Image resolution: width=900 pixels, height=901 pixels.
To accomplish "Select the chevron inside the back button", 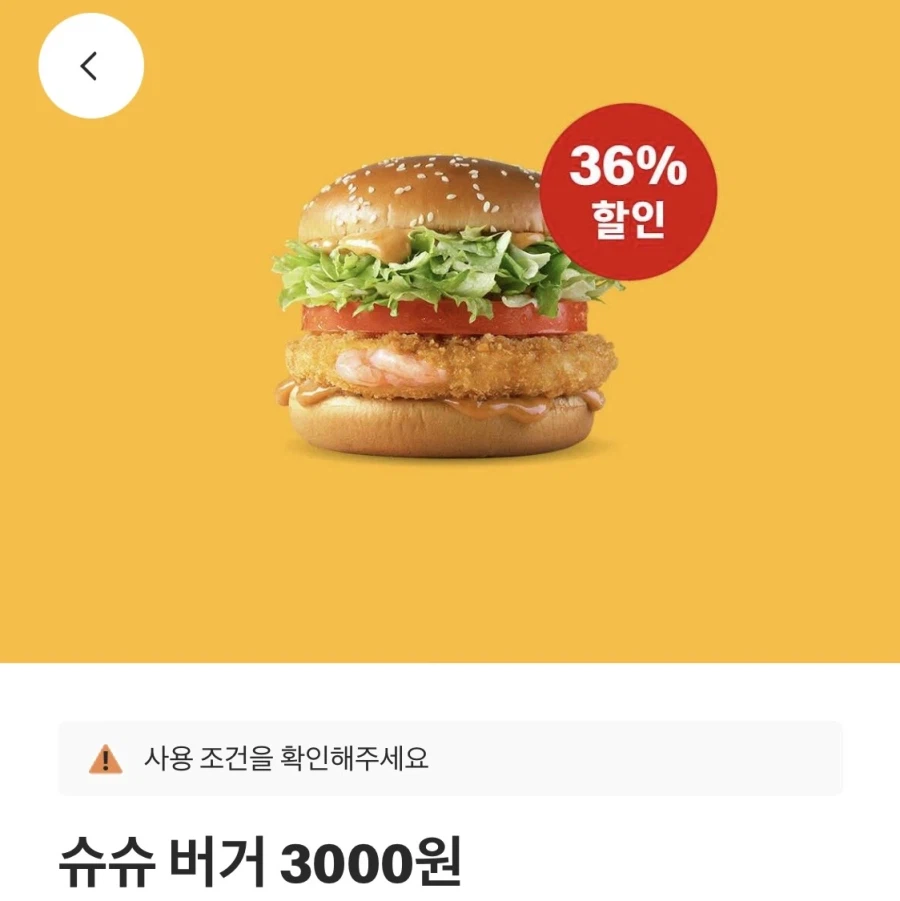I will (90, 63).
